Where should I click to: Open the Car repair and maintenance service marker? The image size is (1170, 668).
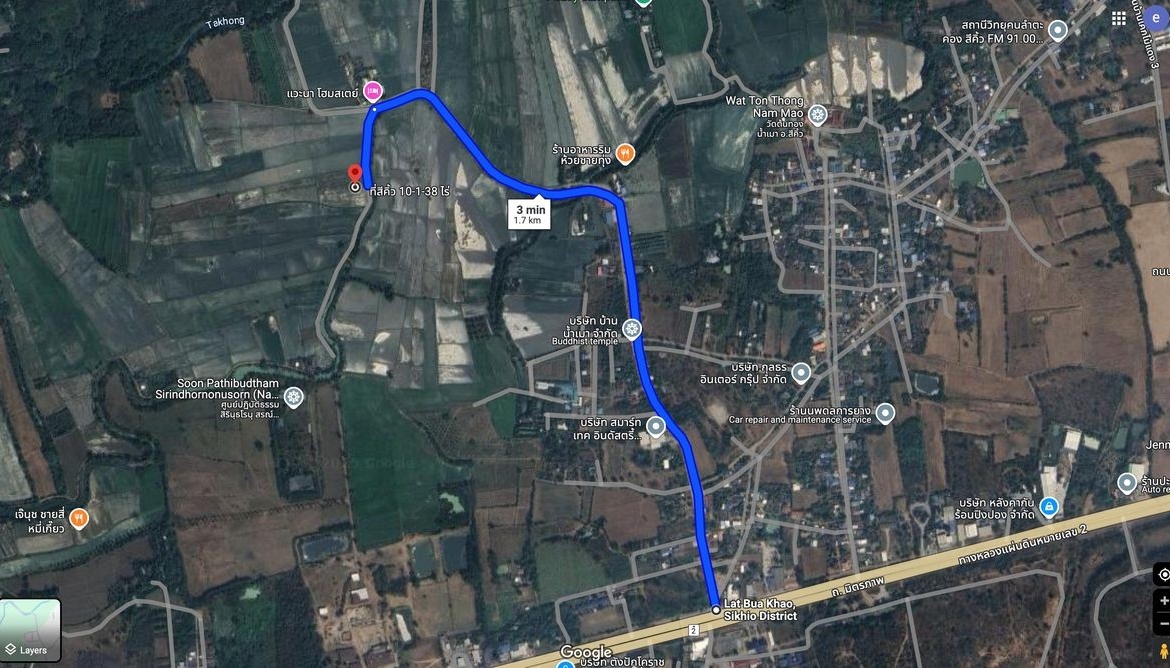click(x=885, y=411)
